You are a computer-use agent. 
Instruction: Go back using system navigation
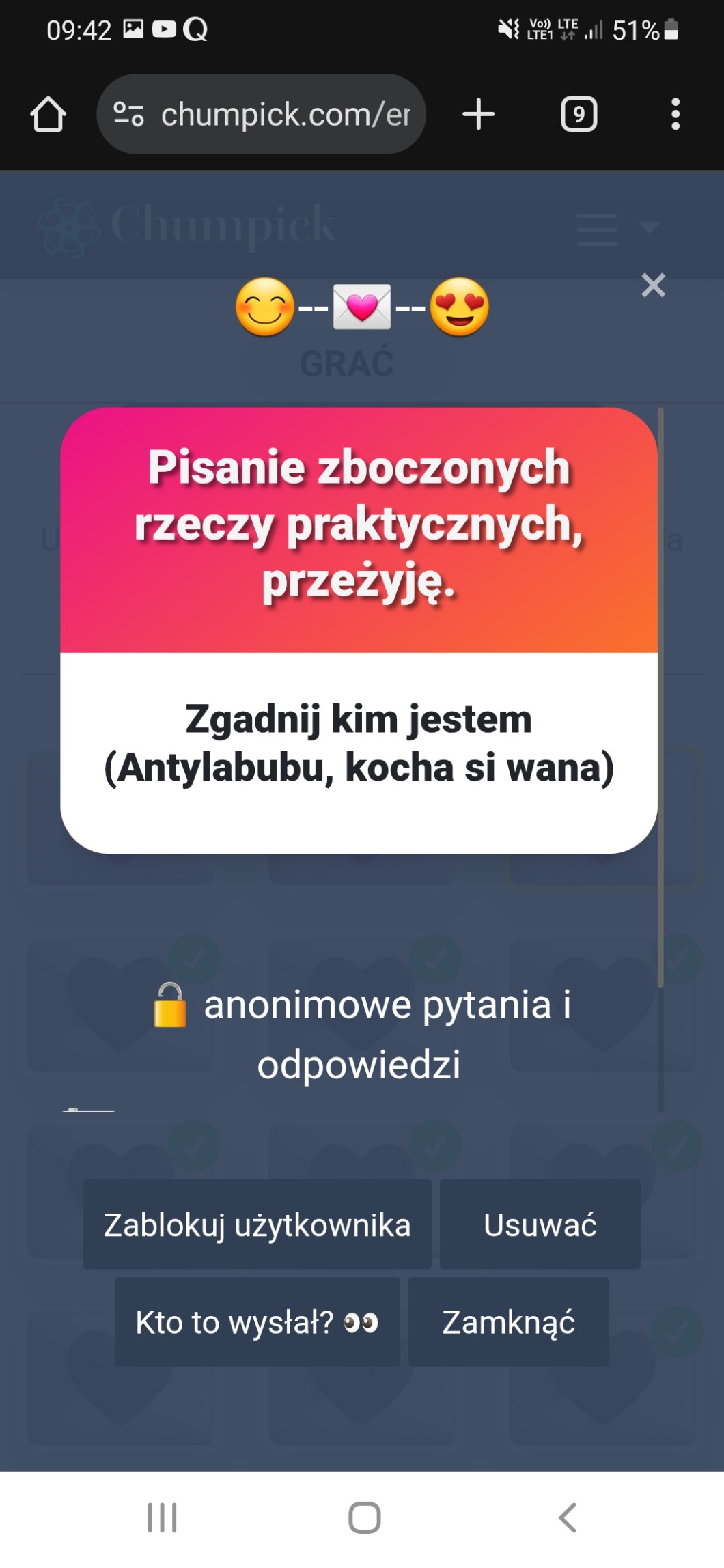(x=567, y=1518)
